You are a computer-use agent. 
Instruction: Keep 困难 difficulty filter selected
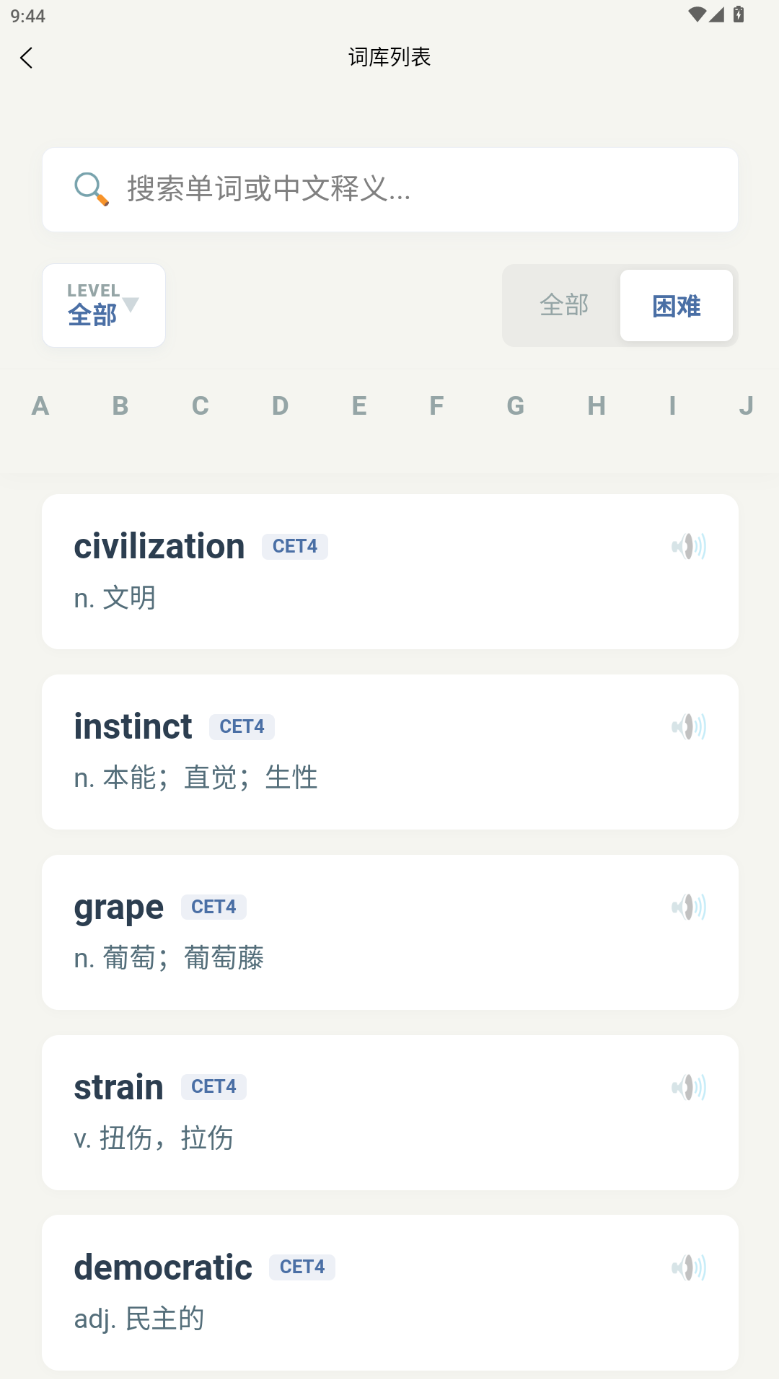tap(676, 305)
